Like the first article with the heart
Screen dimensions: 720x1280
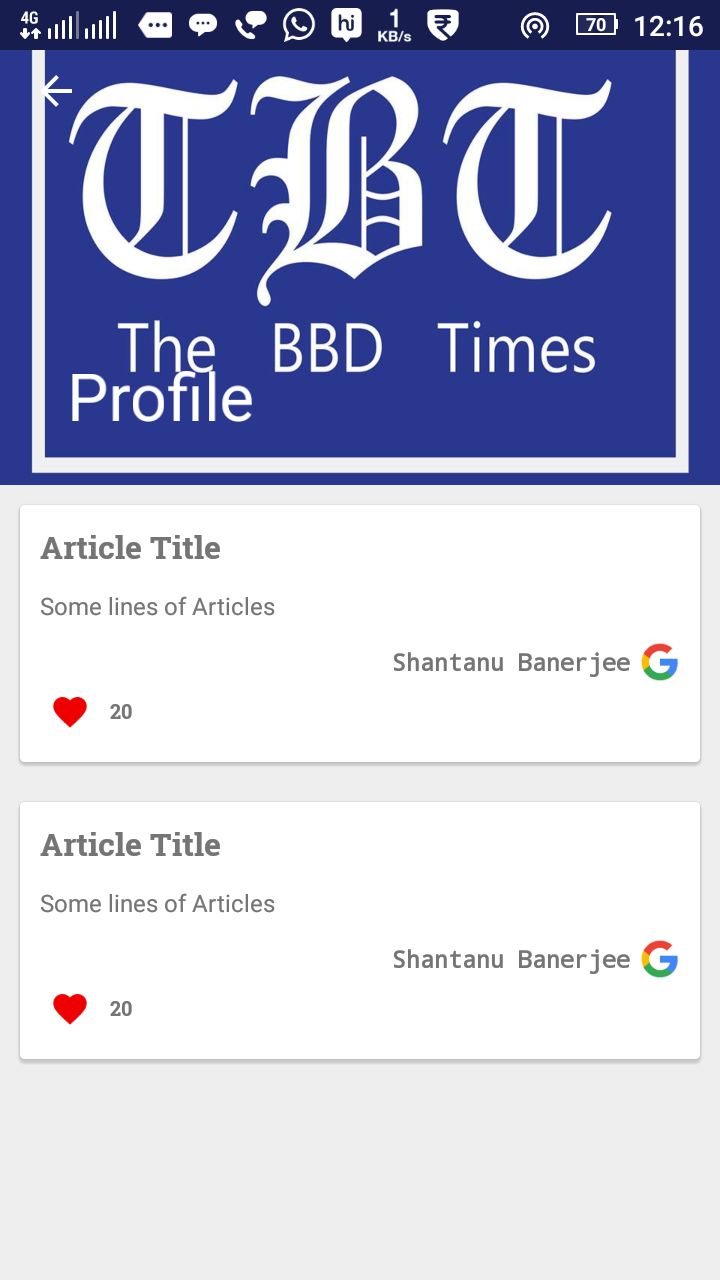click(70, 712)
